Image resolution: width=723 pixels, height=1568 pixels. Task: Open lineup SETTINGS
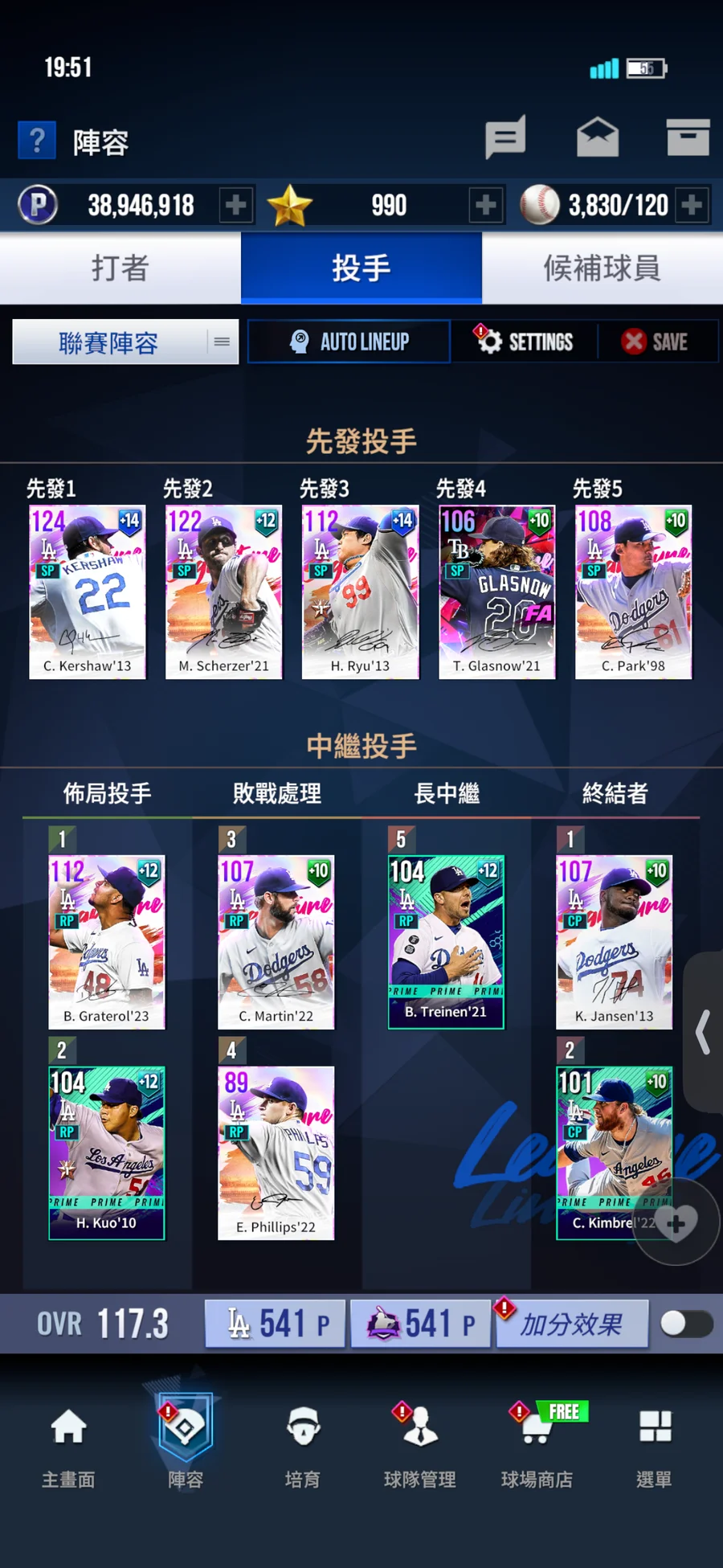(524, 342)
